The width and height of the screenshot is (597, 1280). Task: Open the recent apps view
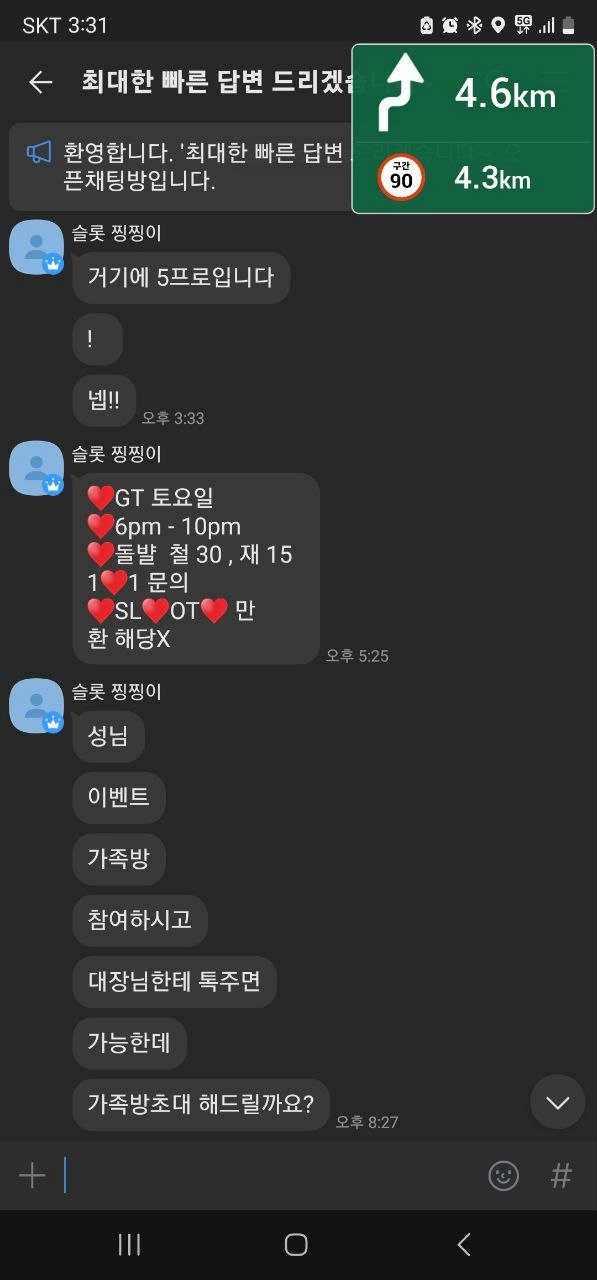(129, 1244)
